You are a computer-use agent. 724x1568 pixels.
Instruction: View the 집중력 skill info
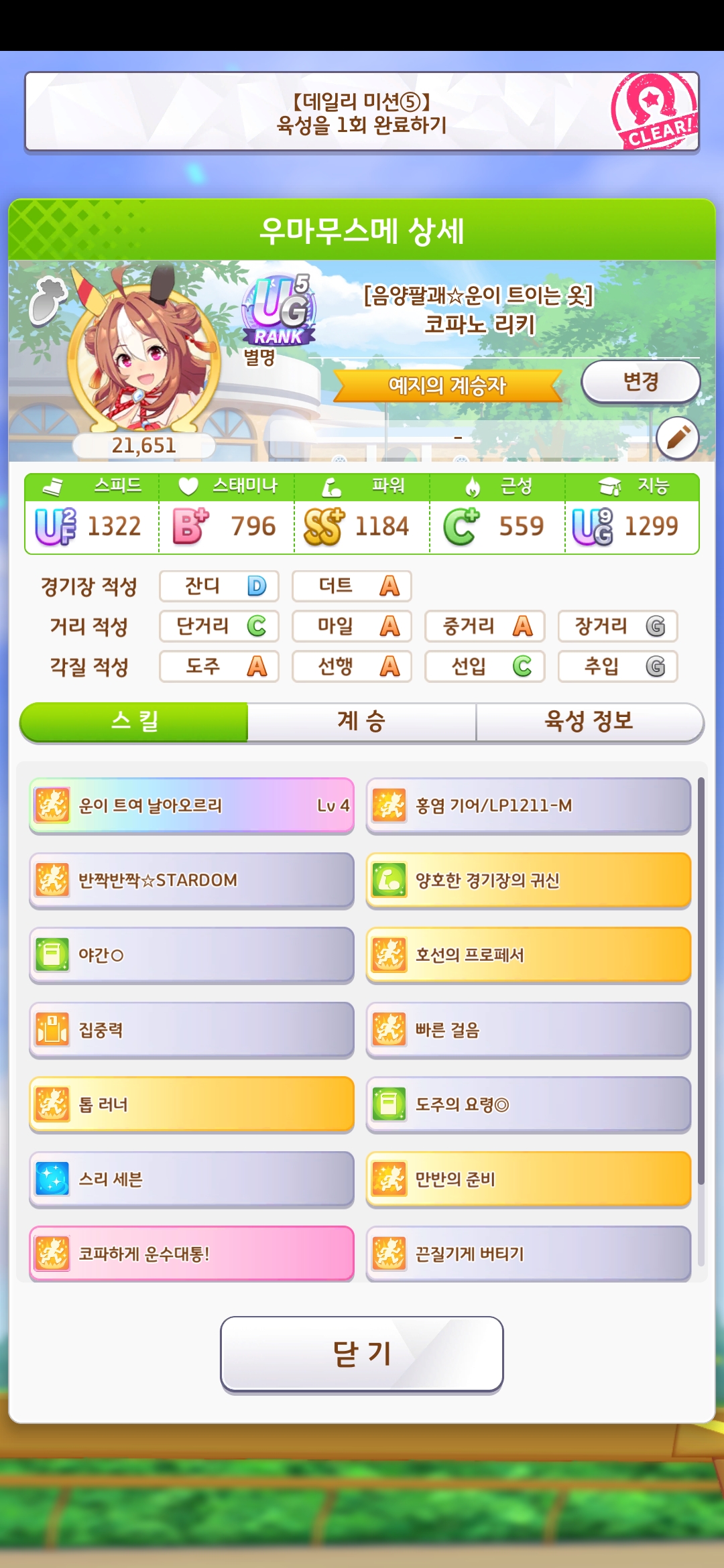(x=192, y=1030)
